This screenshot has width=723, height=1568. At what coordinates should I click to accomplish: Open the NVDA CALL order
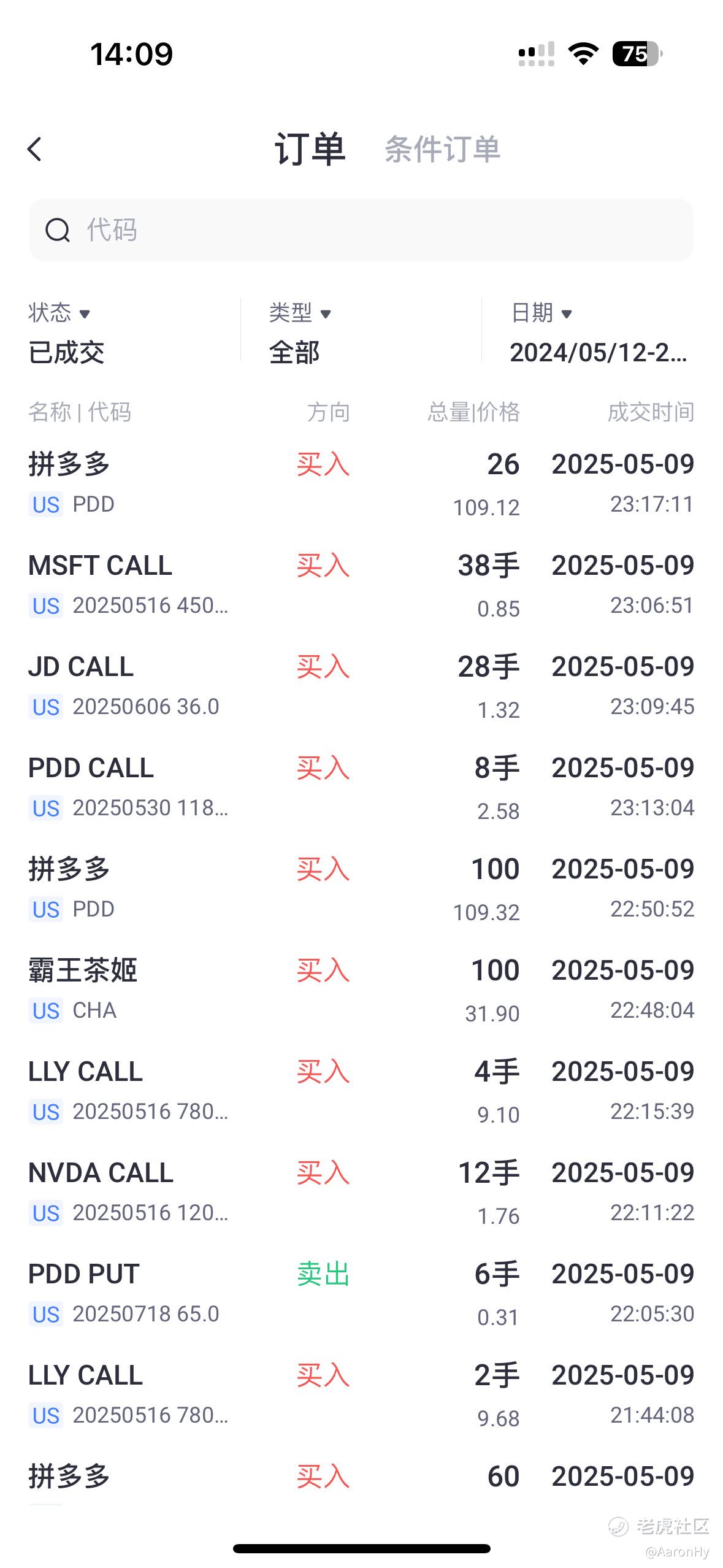click(x=361, y=1192)
